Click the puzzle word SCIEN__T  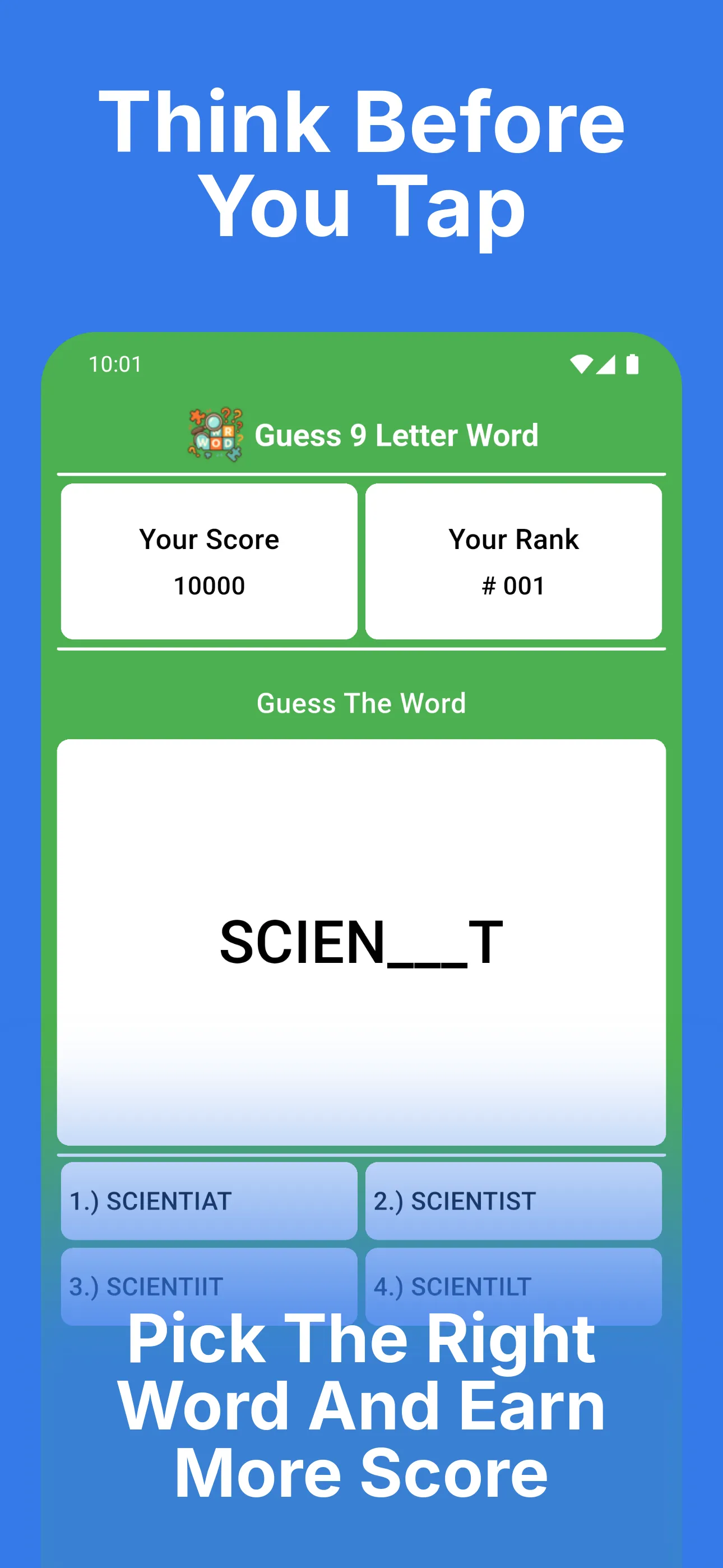pos(361,940)
